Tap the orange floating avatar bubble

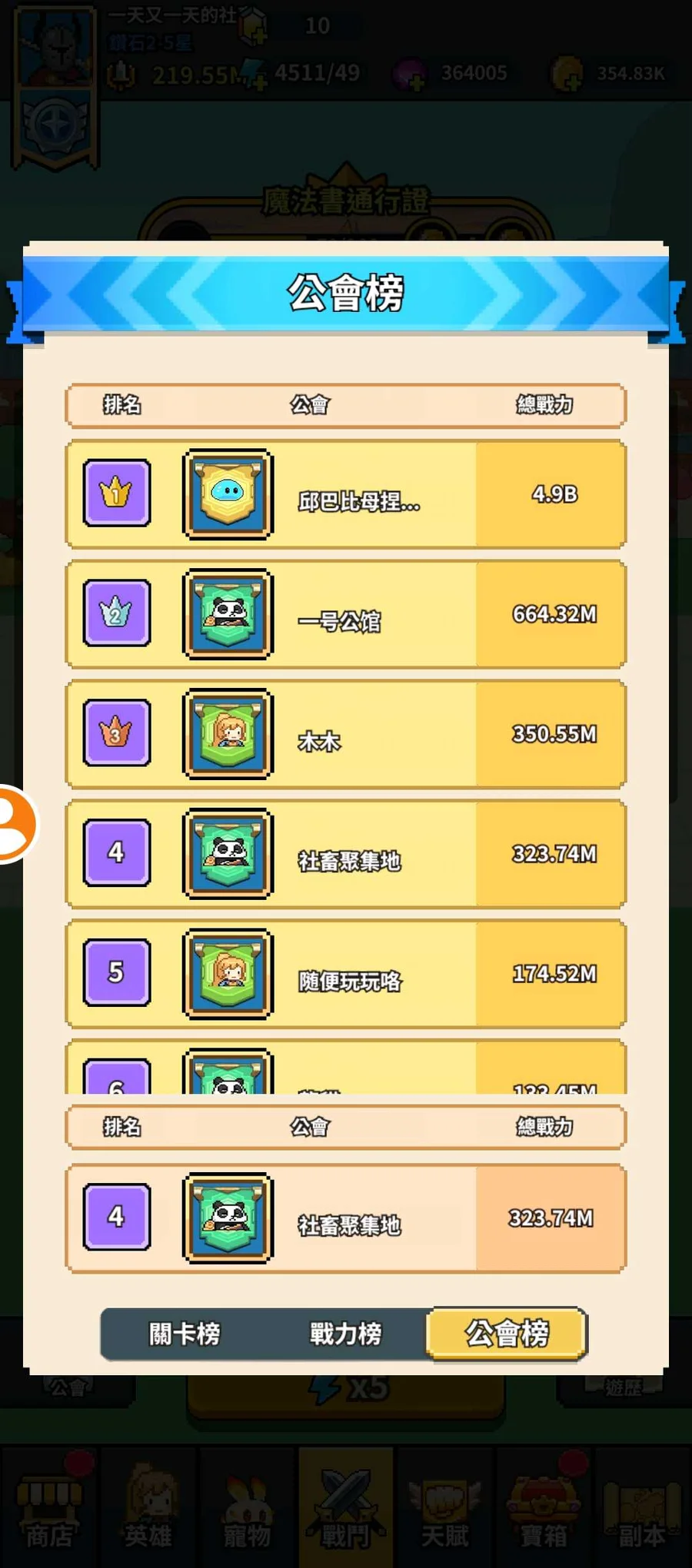tap(14, 824)
